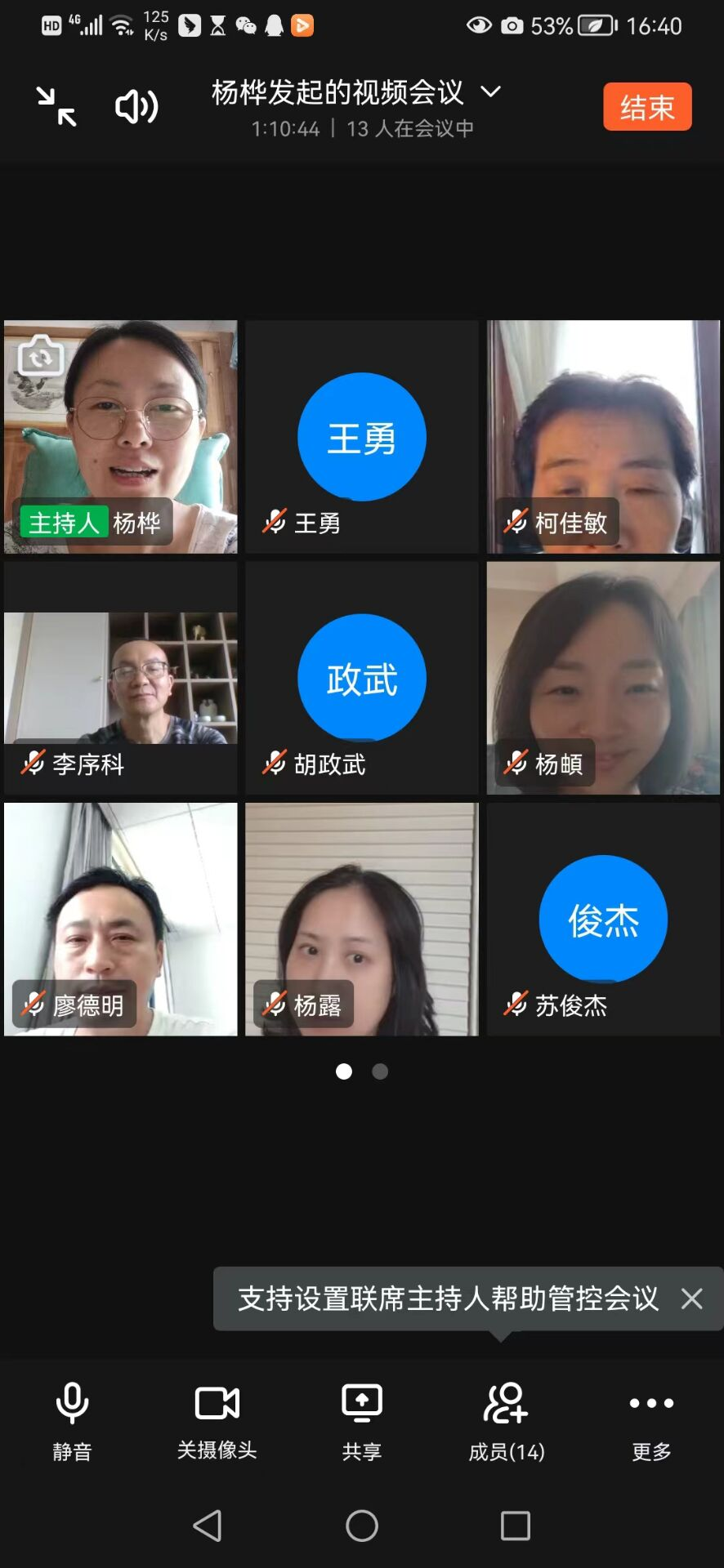
Task: Toggle the speaker audio output
Action: (x=136, y=107)
